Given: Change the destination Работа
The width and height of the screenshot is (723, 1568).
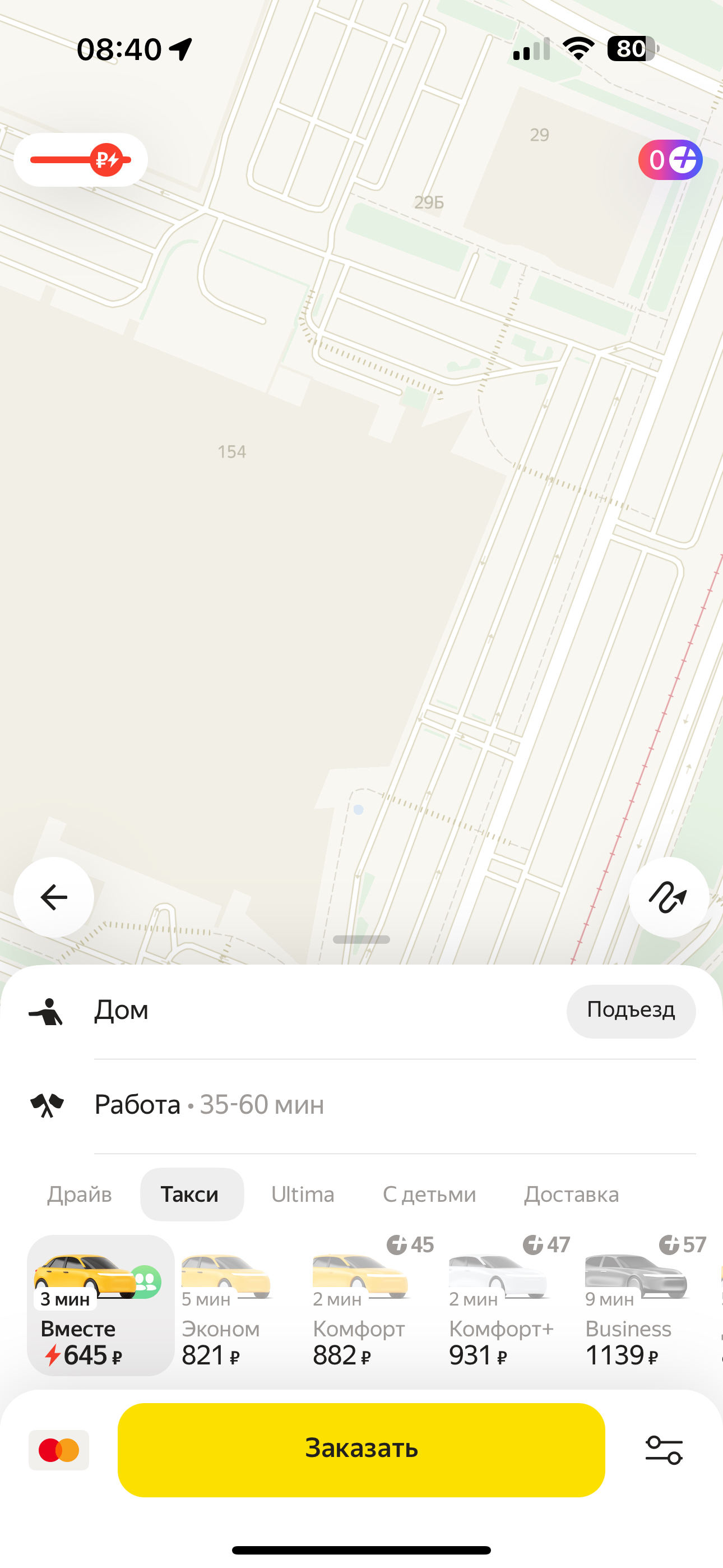Looking at the screenshot, I should pos(304,1105).
